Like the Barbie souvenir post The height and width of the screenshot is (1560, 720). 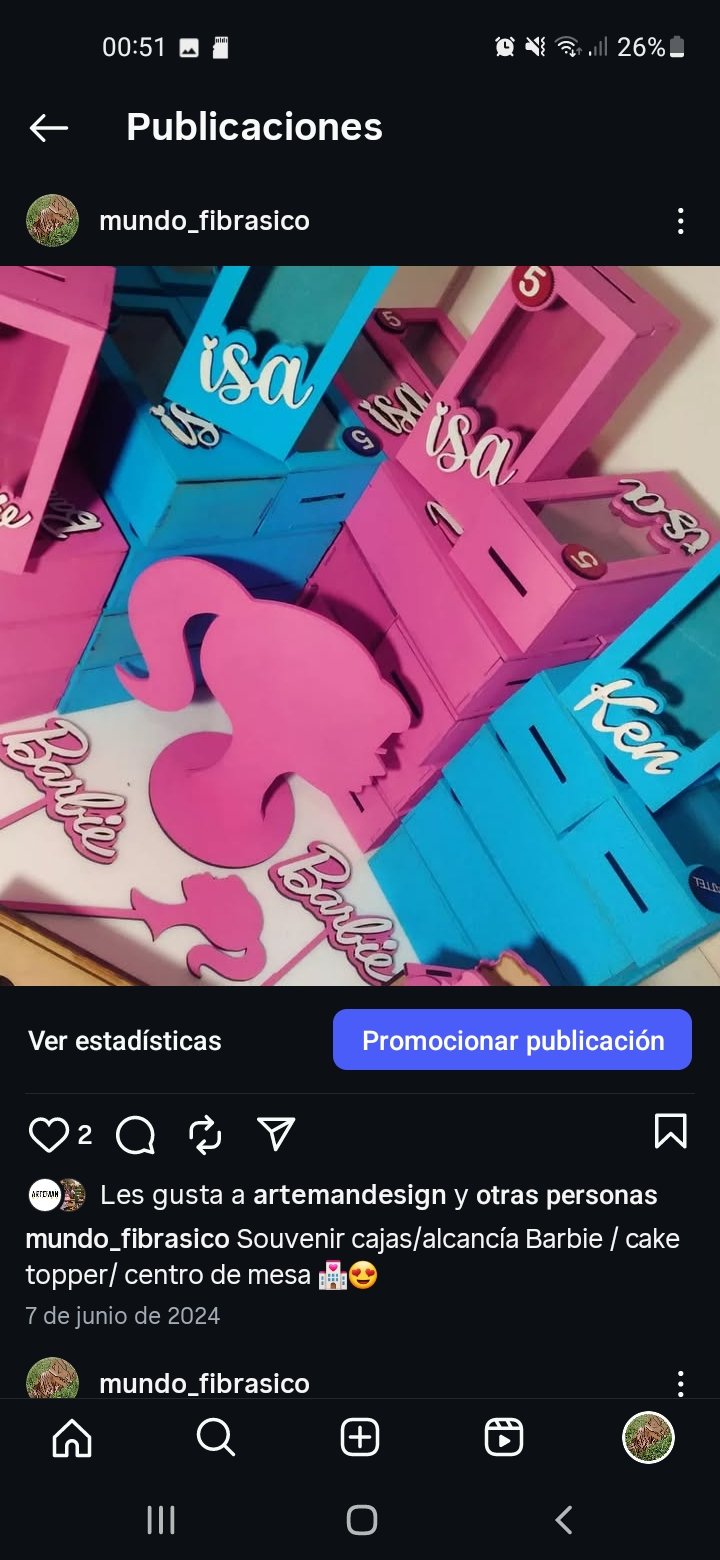click(48, 1135)
